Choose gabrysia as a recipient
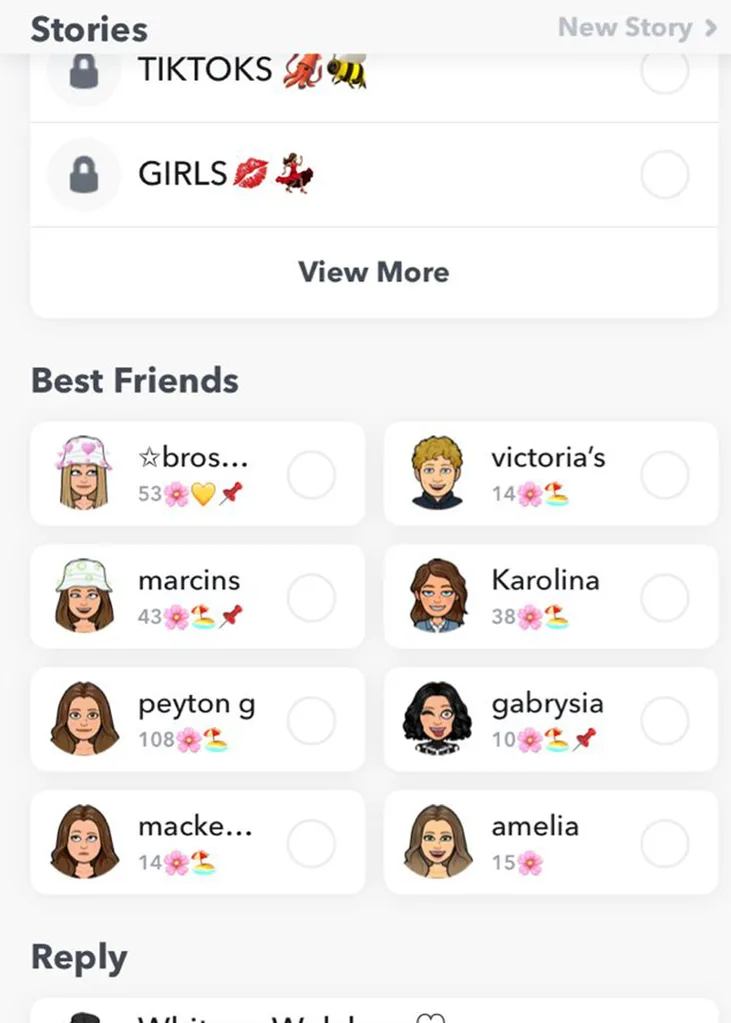This screenshot has width=731, height=1023. click(664, 720)
